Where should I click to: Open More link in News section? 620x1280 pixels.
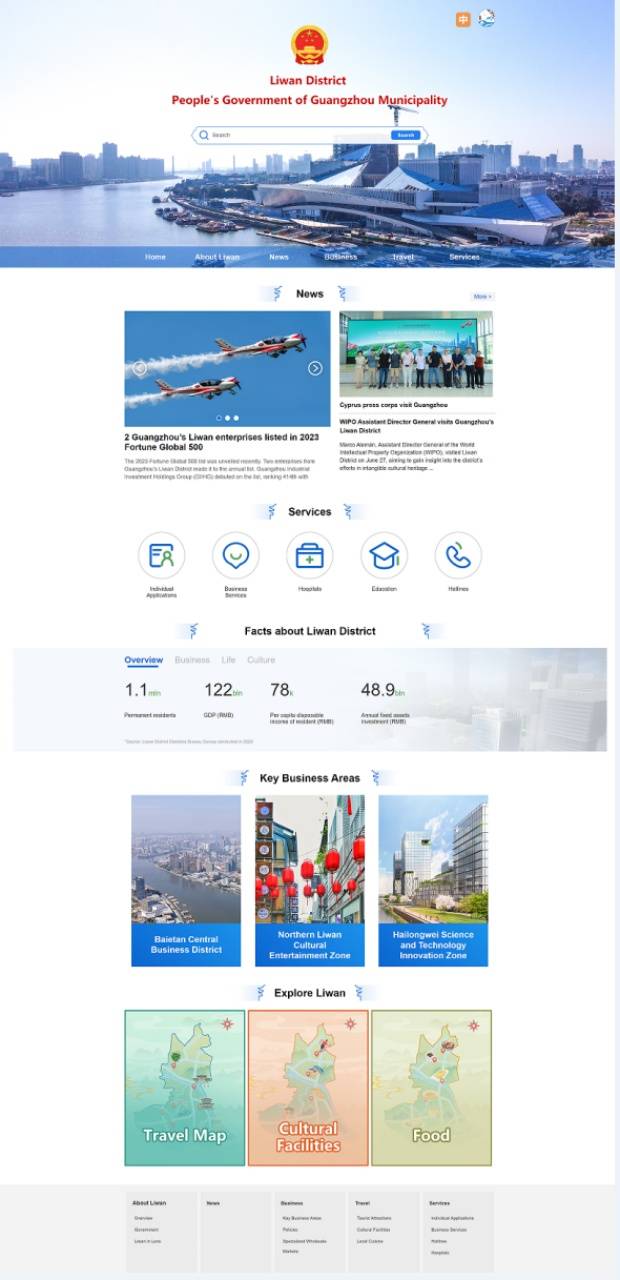(x=482, y=296)
